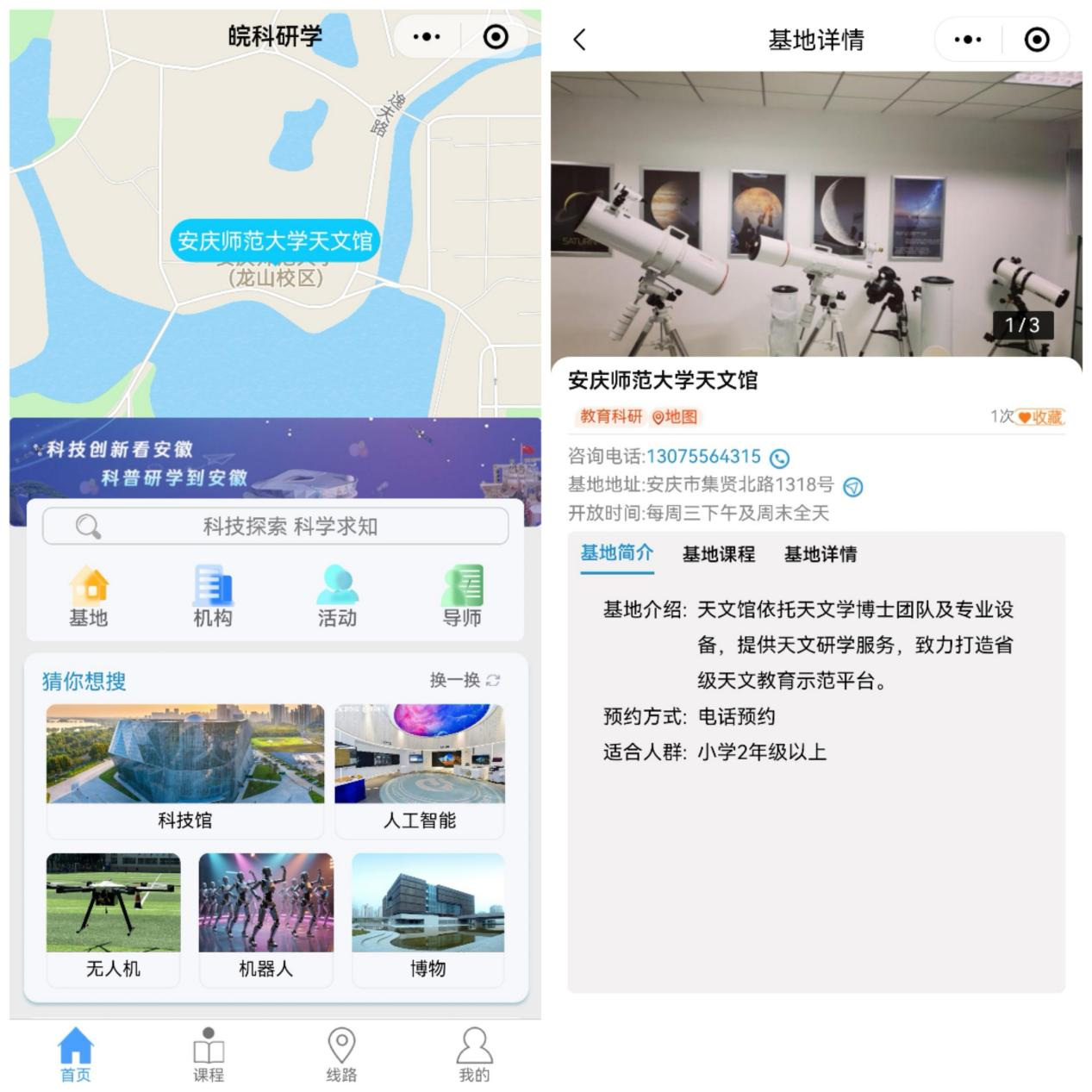Browse the 活动 section

pos(337,596)
